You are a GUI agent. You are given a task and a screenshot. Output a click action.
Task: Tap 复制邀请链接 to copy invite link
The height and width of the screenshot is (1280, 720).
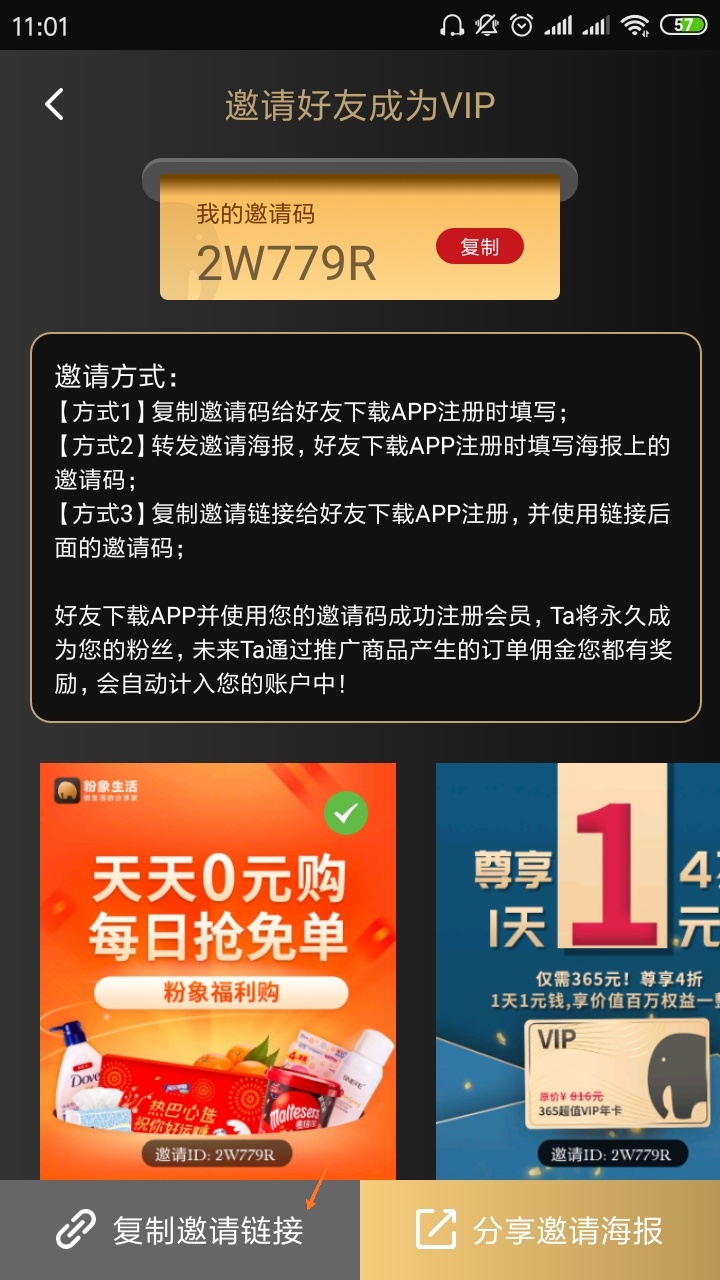[180, 1230]
